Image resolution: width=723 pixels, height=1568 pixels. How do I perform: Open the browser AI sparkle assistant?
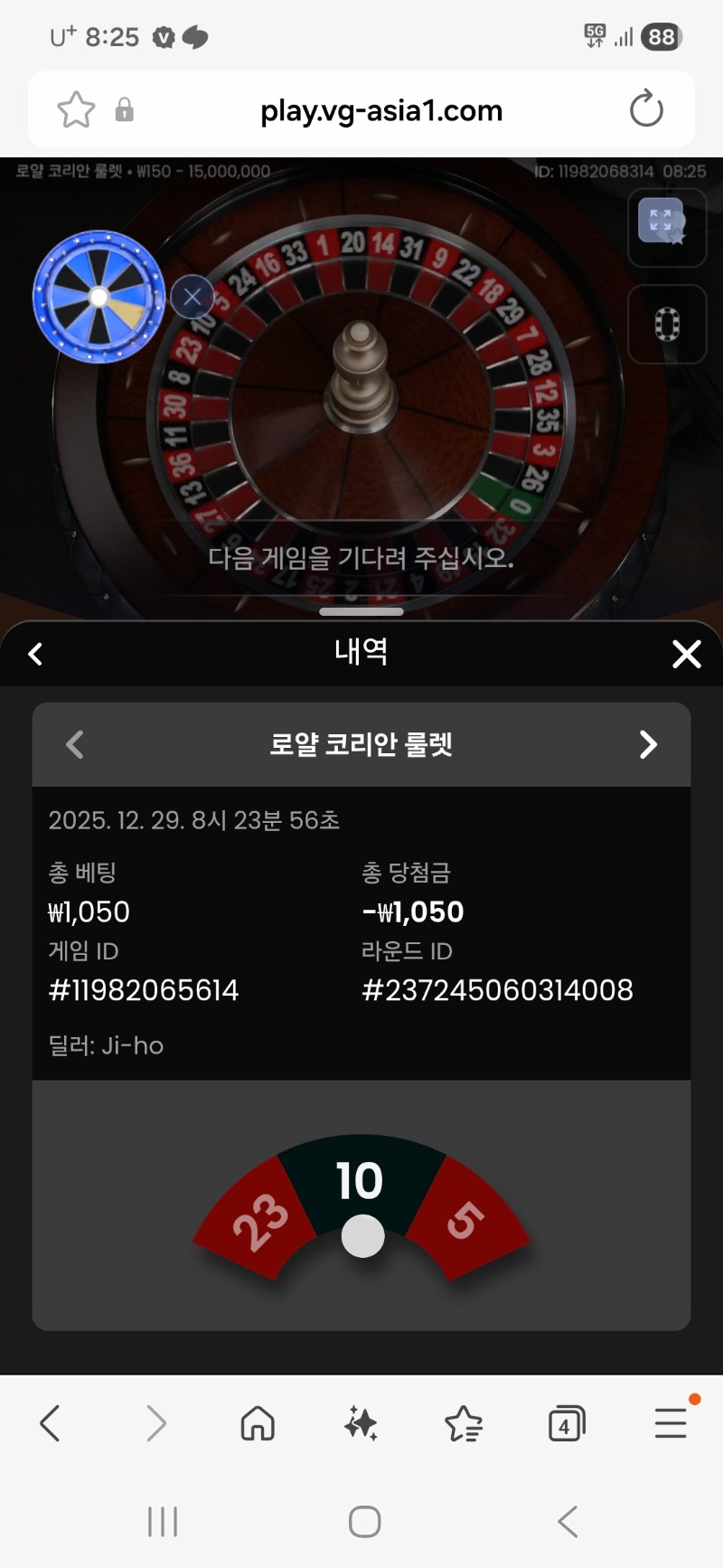click(x=361, y=1423)
